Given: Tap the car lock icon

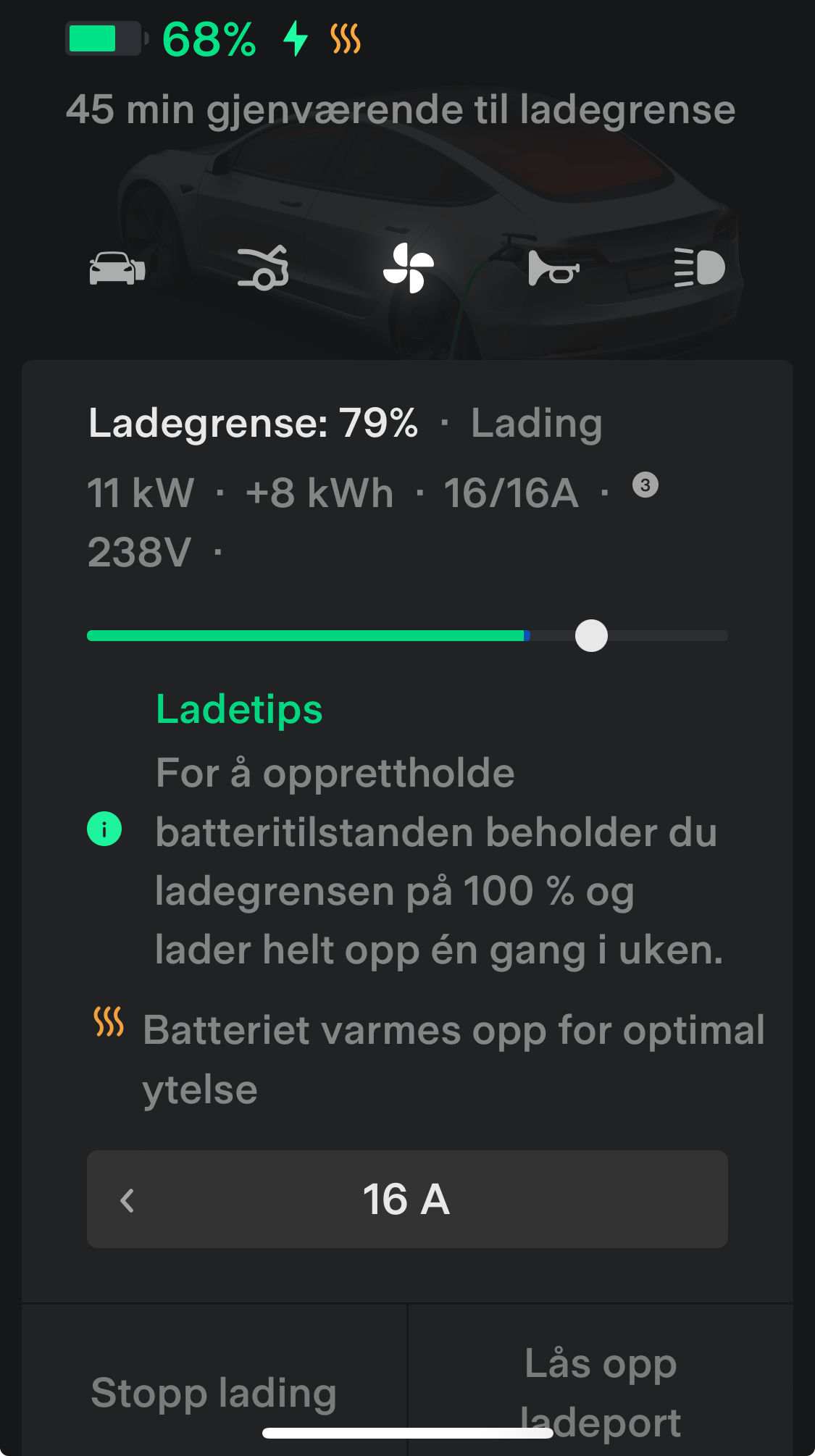Looking at the screenshot, I should point(117,268).
